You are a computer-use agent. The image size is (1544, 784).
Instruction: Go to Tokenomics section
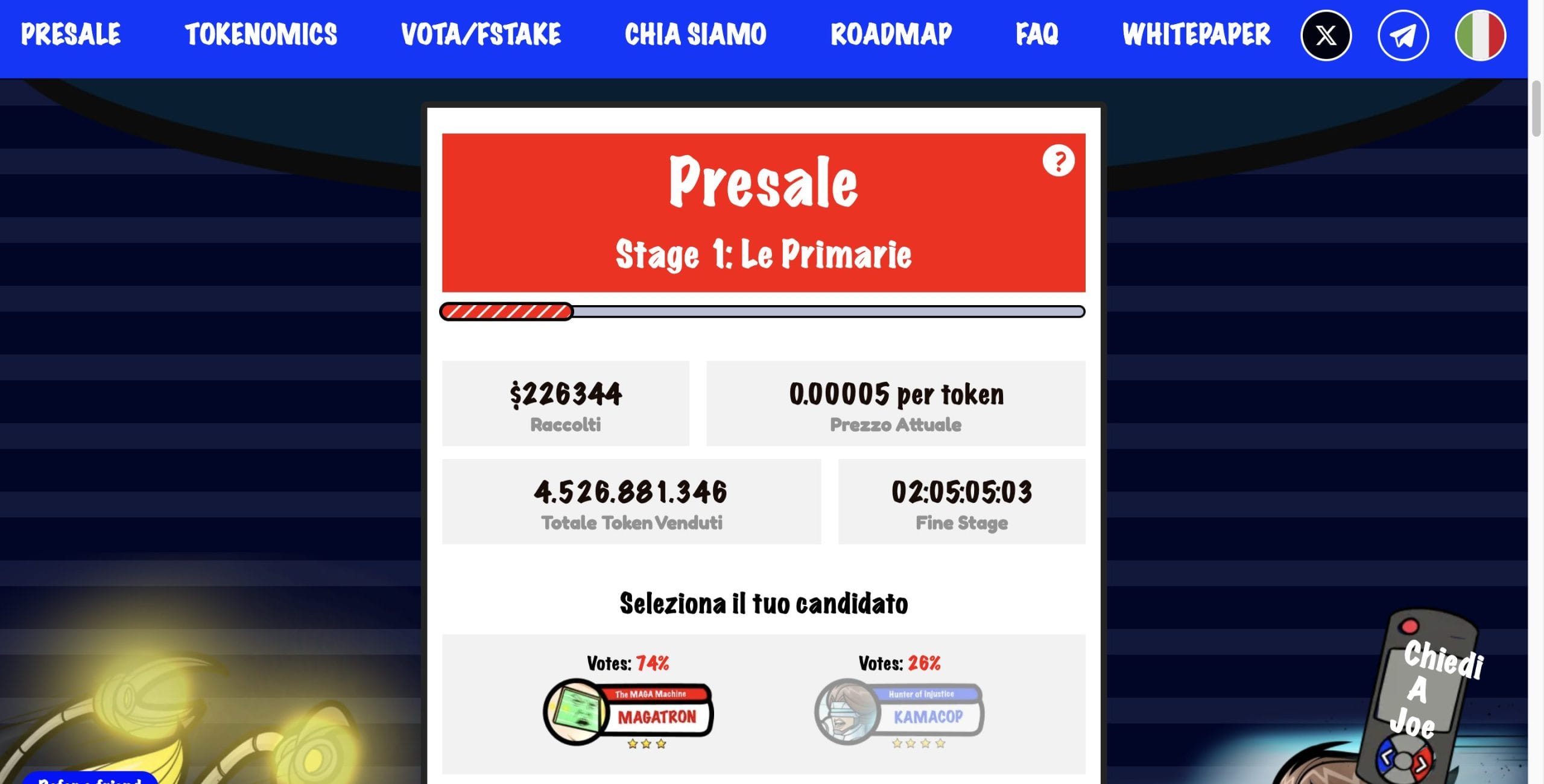[261, 34]
